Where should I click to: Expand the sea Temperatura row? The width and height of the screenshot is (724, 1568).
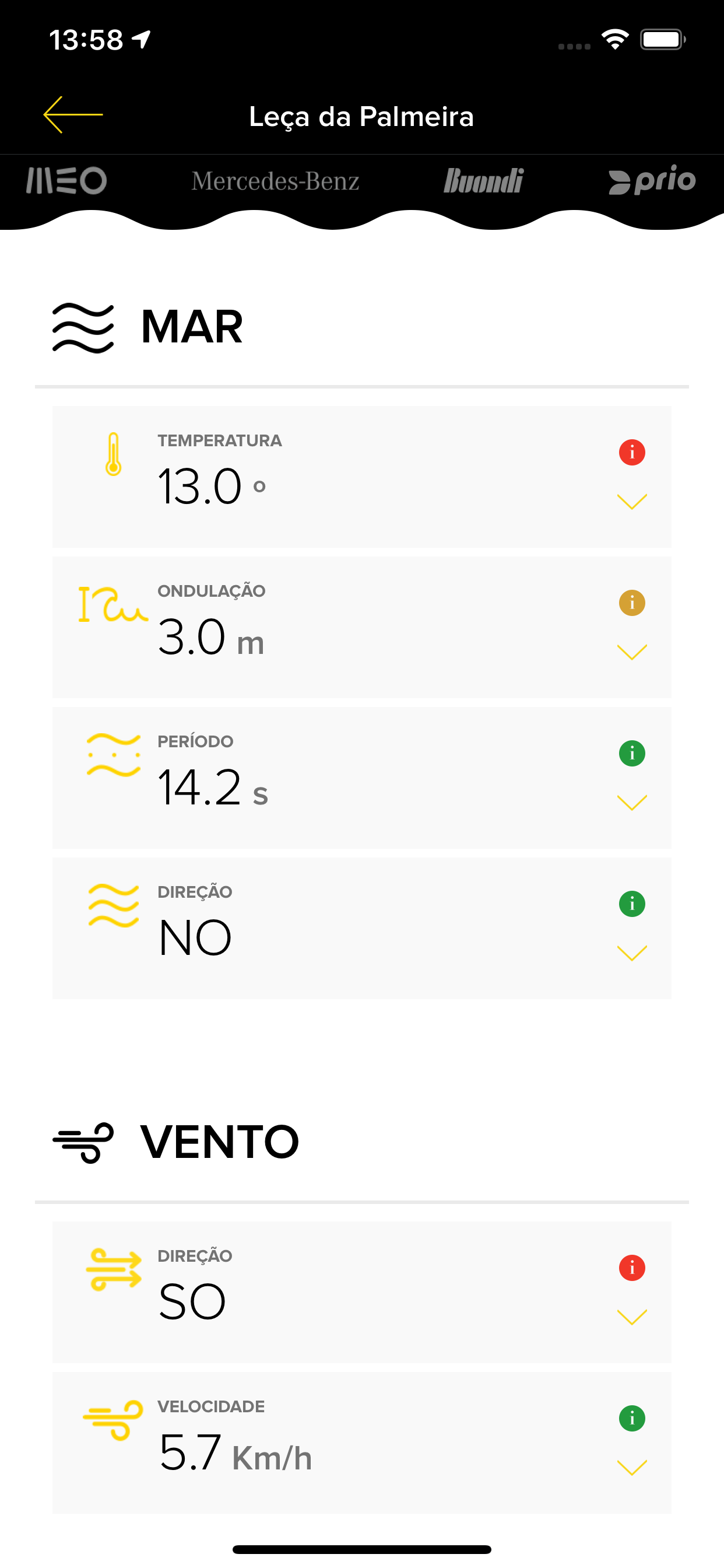tap(631, 502)
